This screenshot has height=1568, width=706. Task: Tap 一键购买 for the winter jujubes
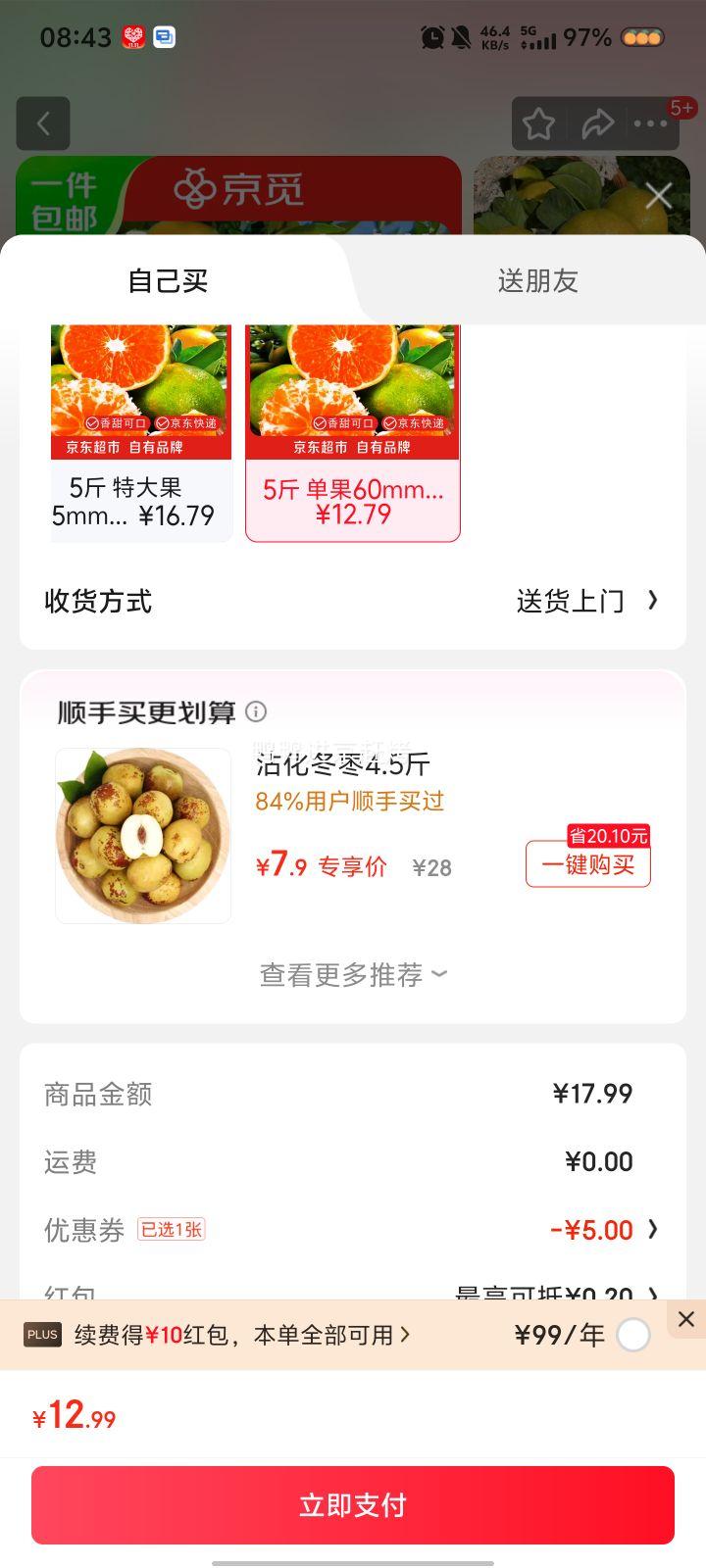tap(588, 864)
